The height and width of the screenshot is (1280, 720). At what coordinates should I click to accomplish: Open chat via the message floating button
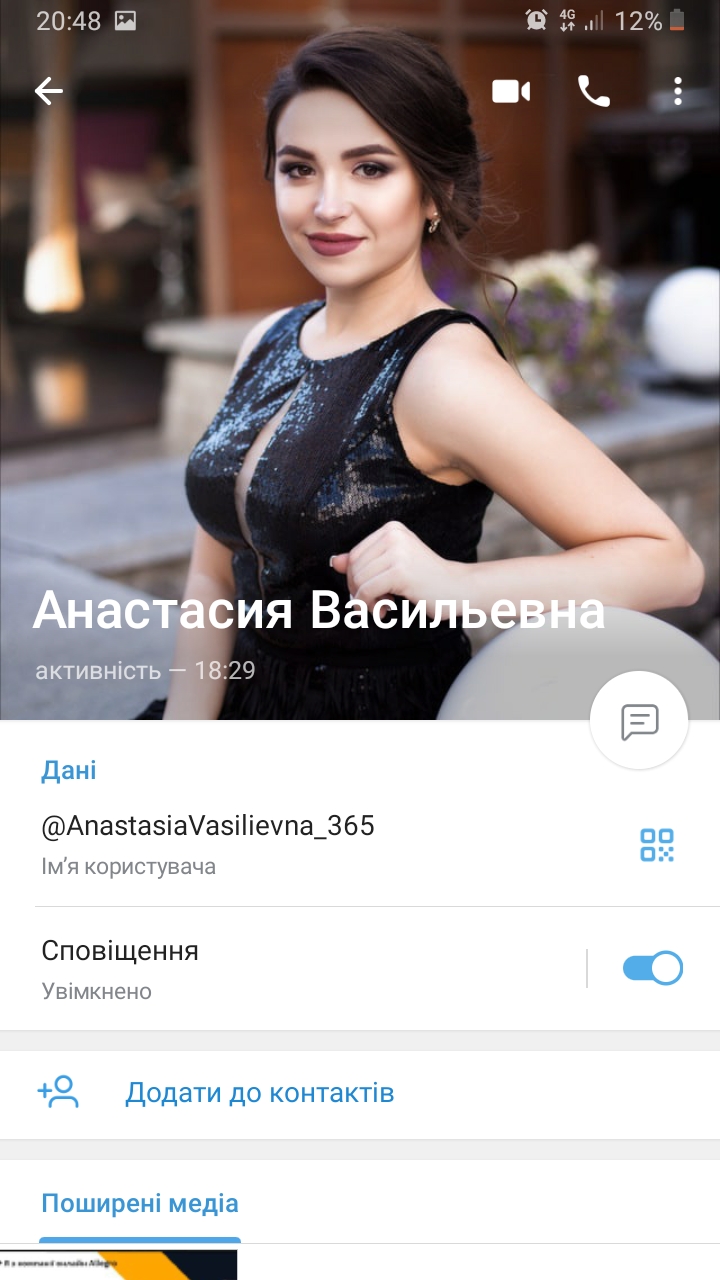click(x=639, y=720)
